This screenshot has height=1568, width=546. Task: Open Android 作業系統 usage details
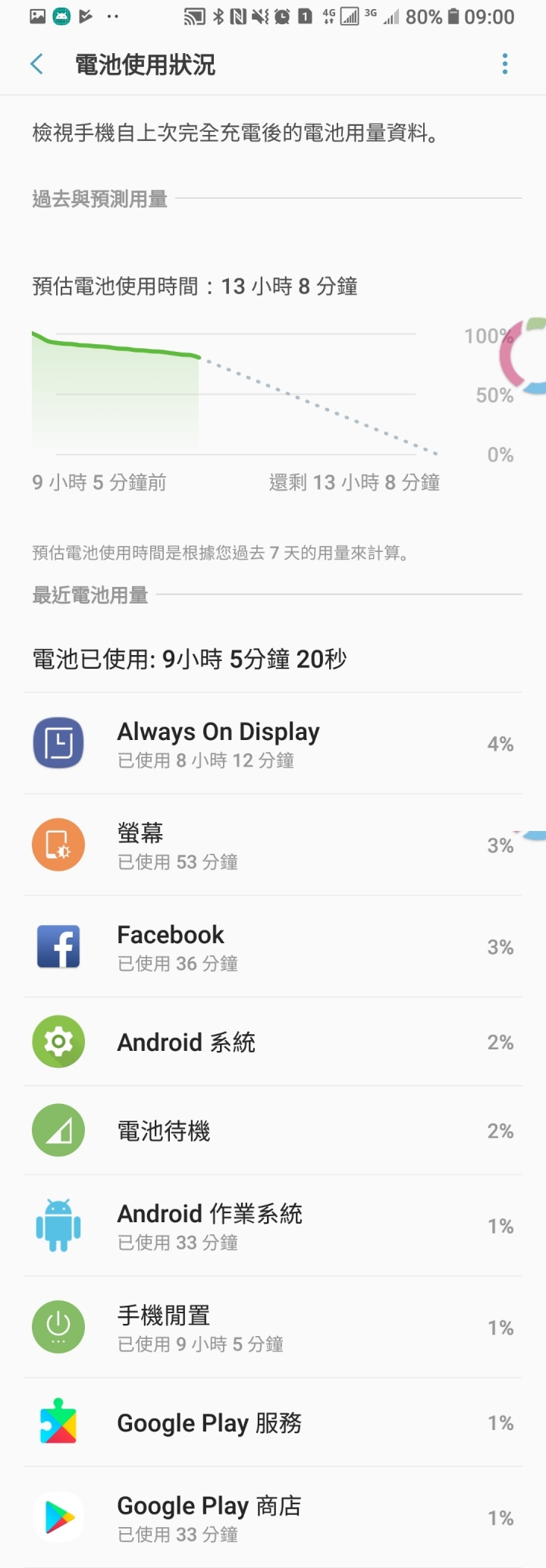click(273, 1225)
